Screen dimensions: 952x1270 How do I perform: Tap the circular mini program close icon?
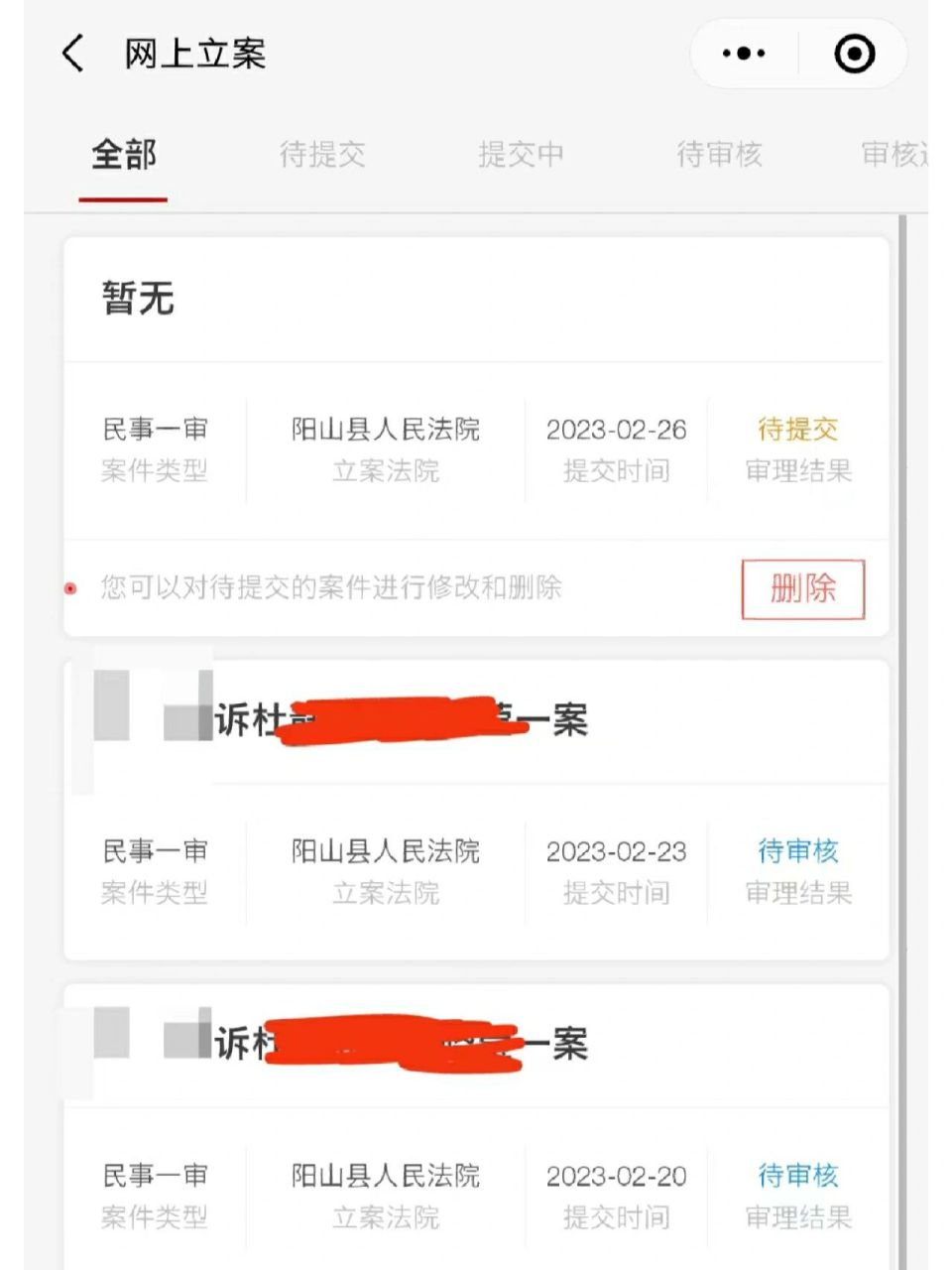tap(855, 55)
